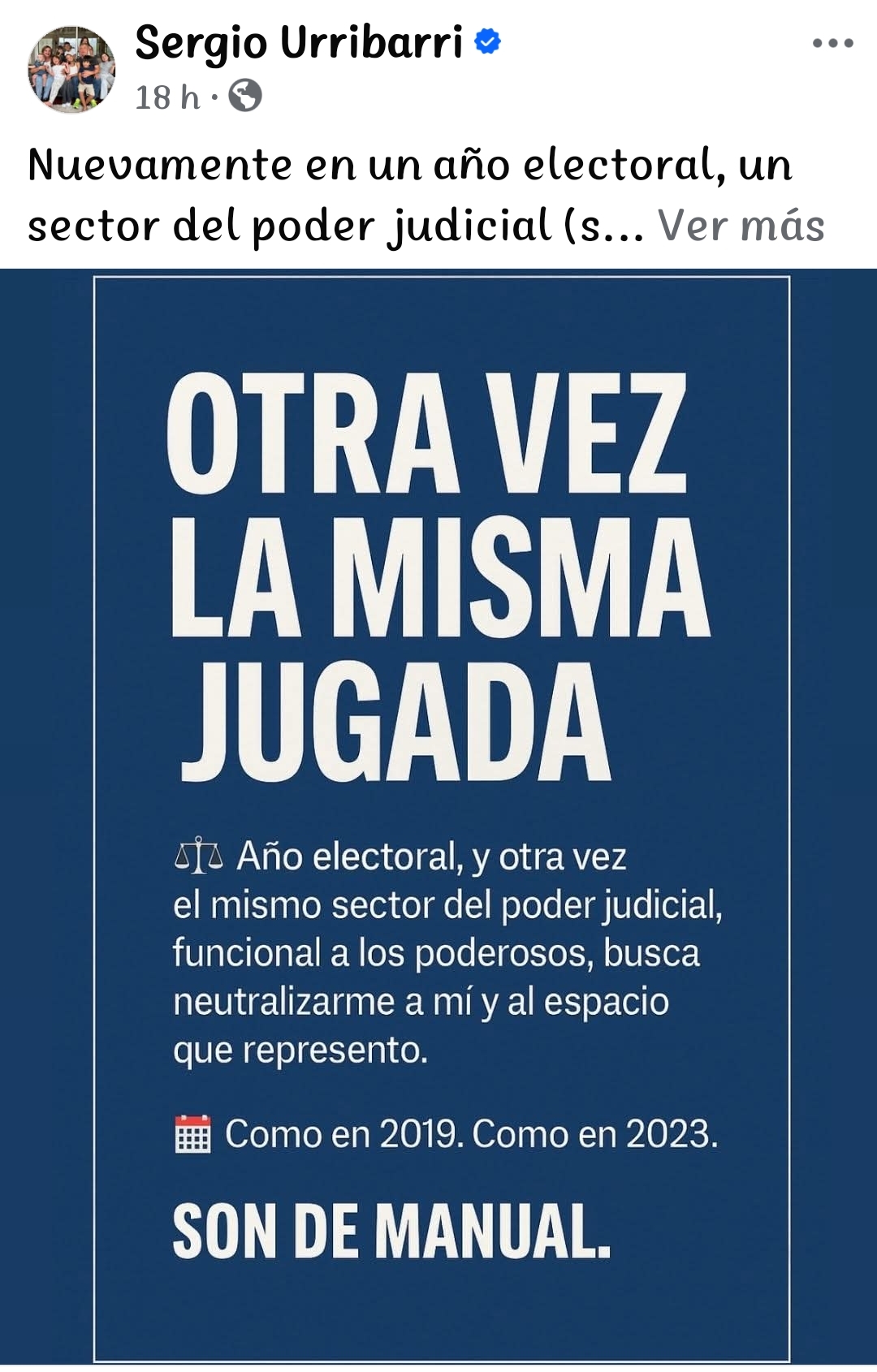
Task: Tap the 18 h timestamp of the post
Action: (166, 97)
